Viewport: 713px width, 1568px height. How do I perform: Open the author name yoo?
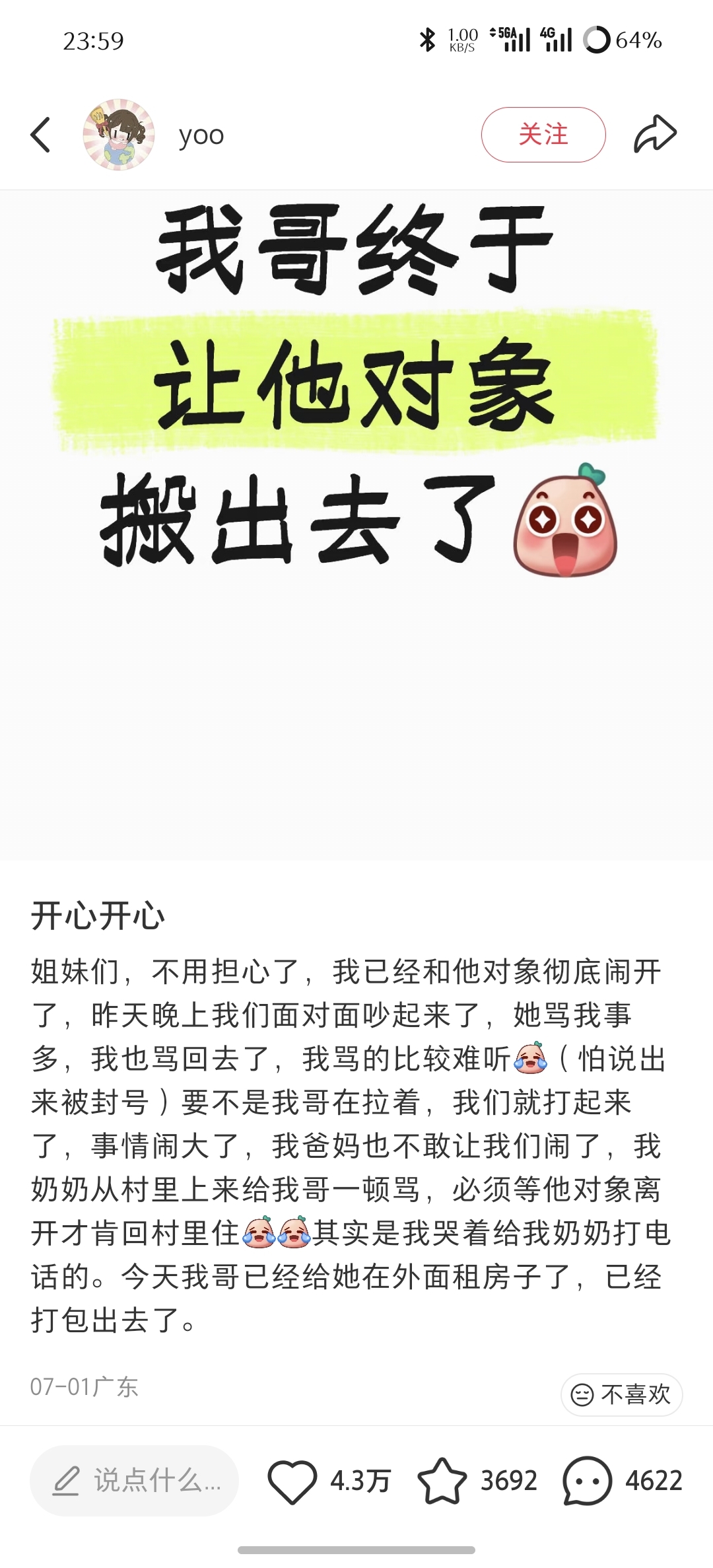(201, 135)
